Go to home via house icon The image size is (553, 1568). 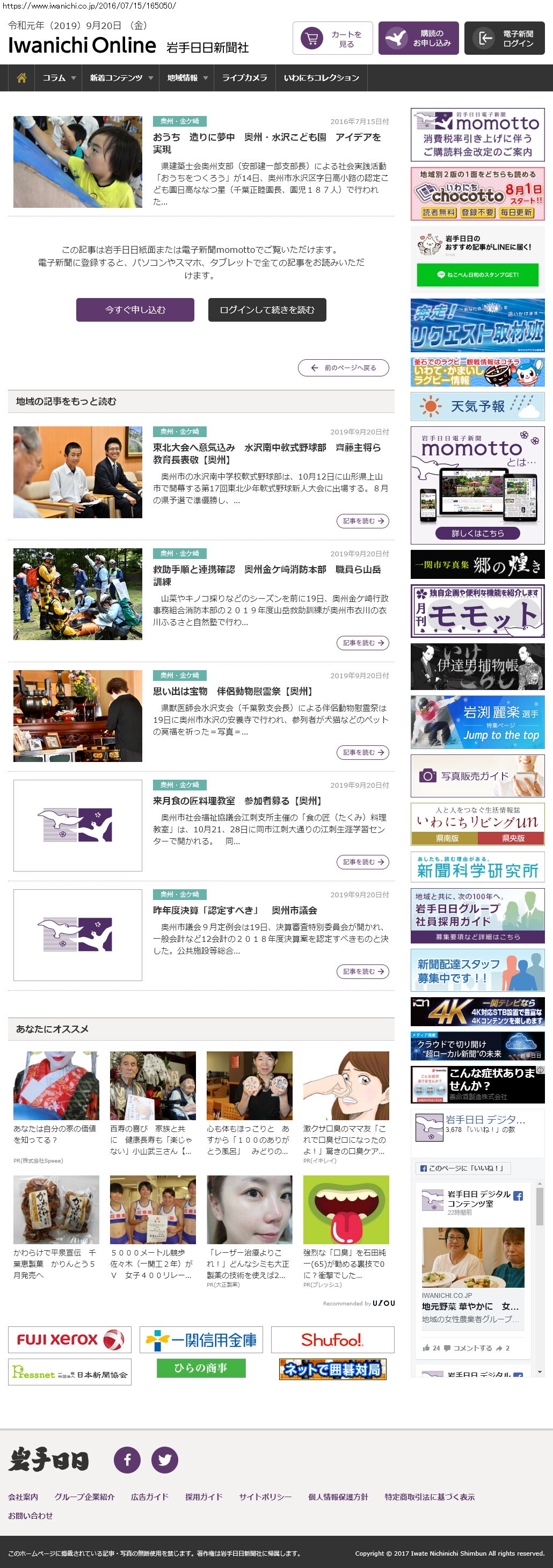coord(21,78)
